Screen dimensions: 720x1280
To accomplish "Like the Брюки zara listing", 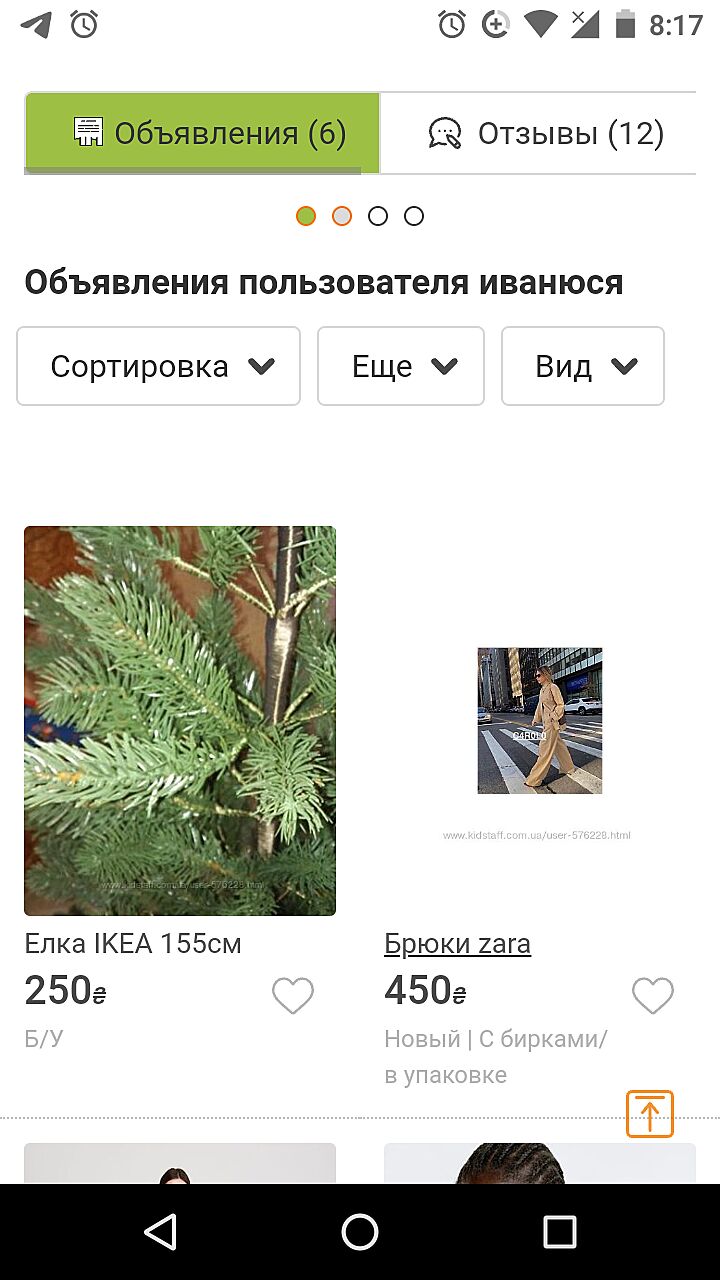I will click(x=653, y=996).
